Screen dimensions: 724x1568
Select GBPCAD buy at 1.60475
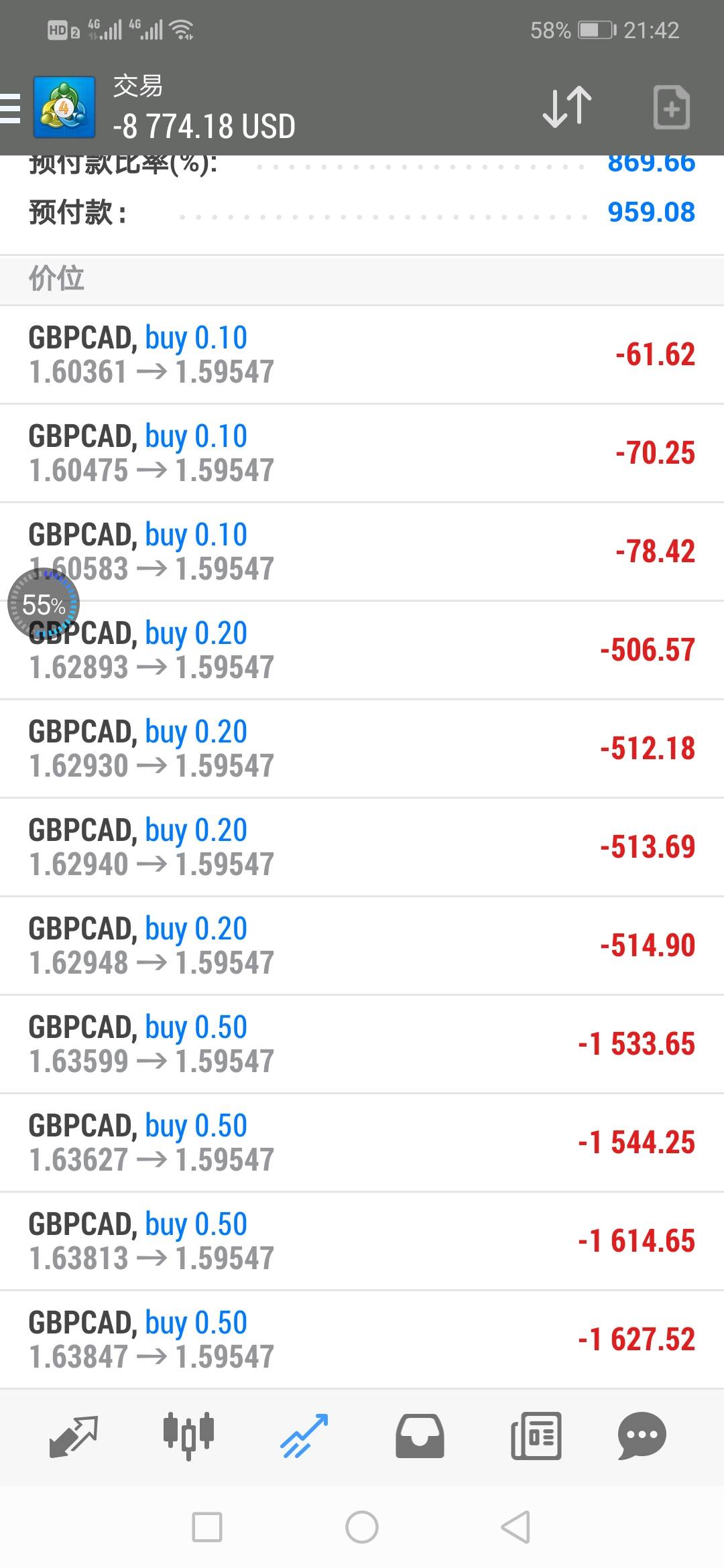[362, 453]
